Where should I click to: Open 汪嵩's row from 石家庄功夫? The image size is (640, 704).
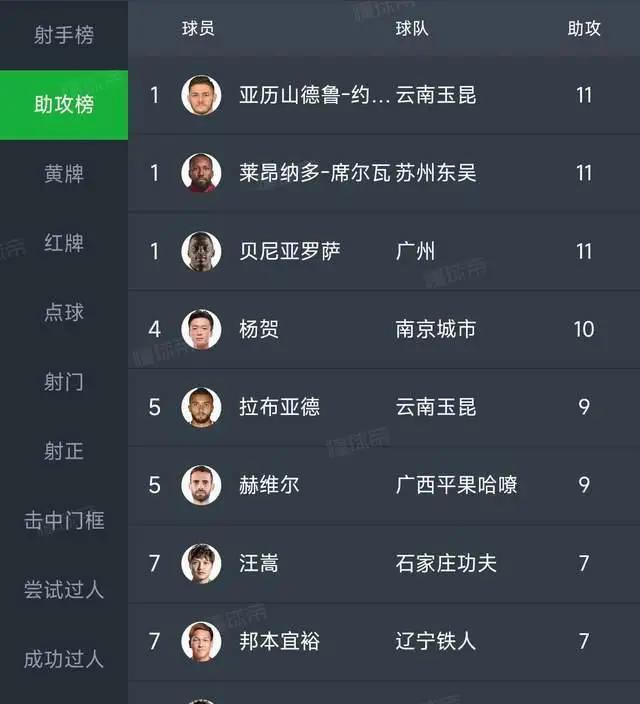[260, 563]
